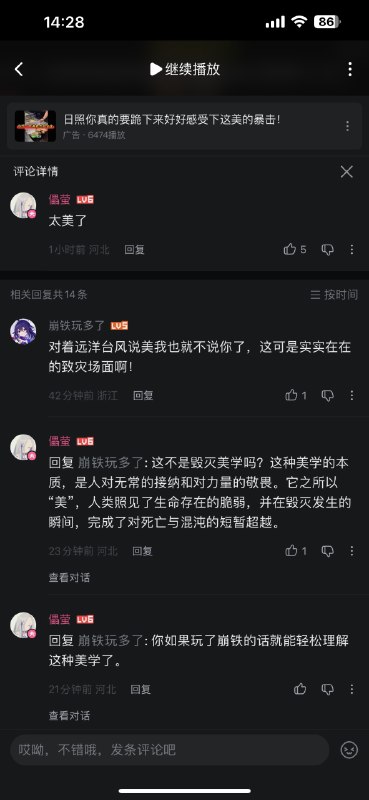Screen dimensions: 369x800
Task: Go back with the top-left arrow
Action: click(19, 69)
